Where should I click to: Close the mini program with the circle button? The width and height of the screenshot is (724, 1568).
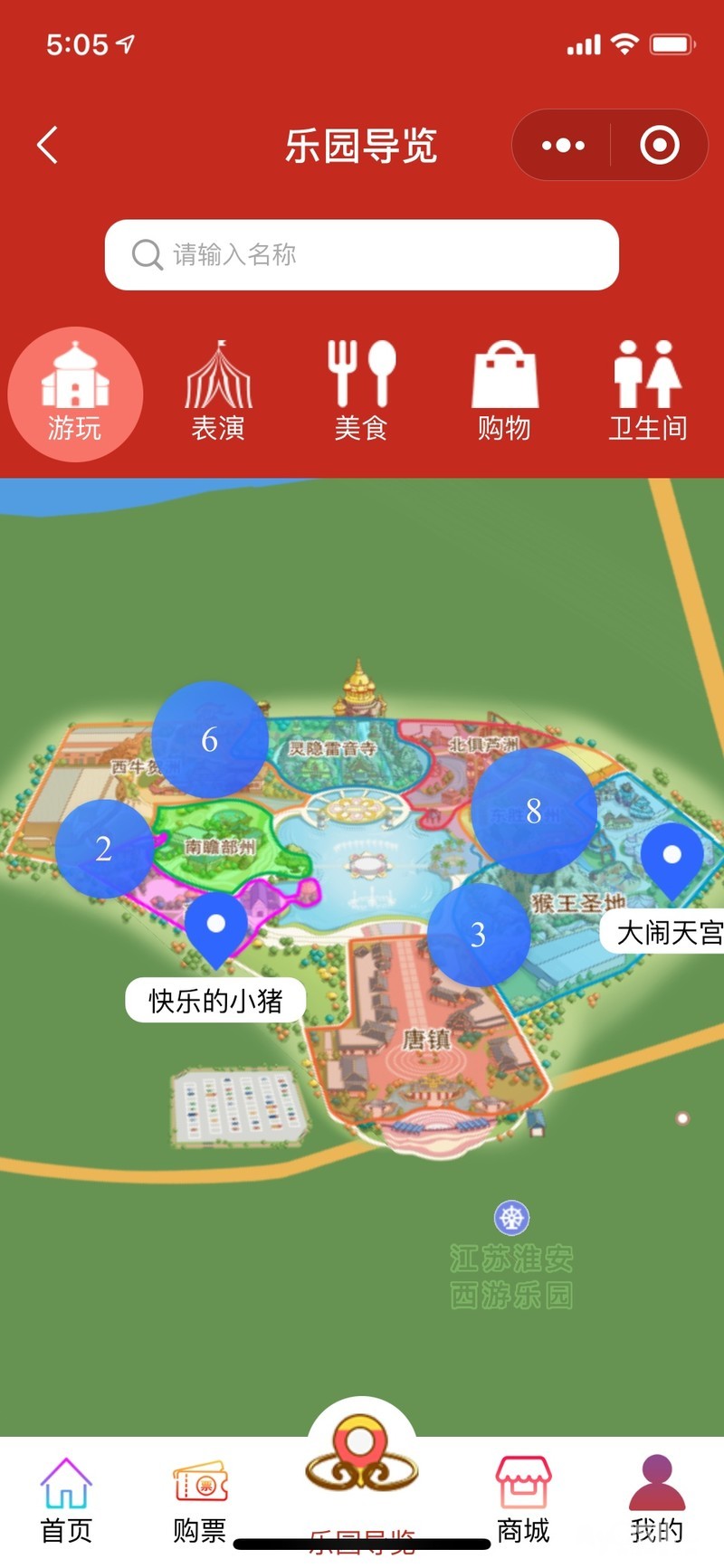pos(659,145)
